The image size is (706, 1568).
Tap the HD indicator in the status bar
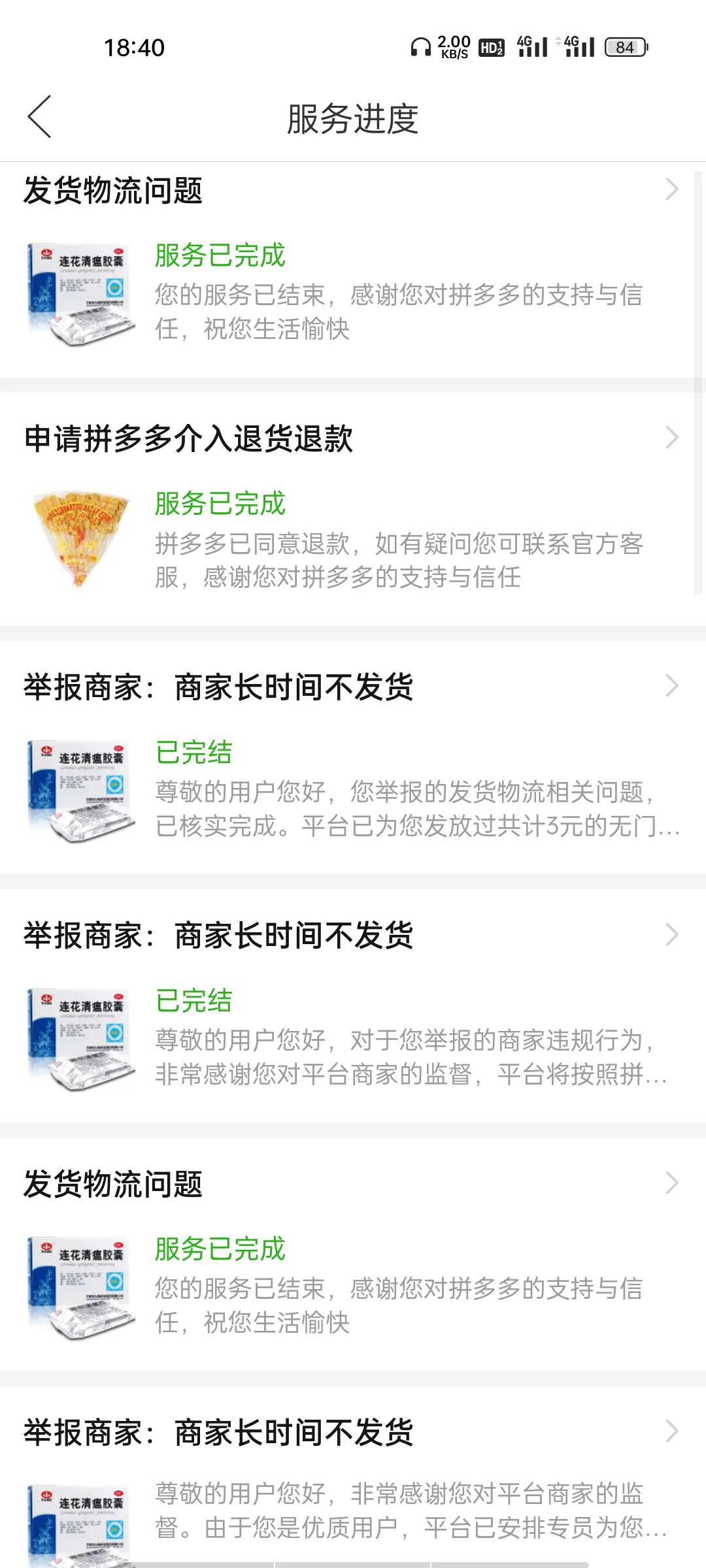(x=491, y=47)
